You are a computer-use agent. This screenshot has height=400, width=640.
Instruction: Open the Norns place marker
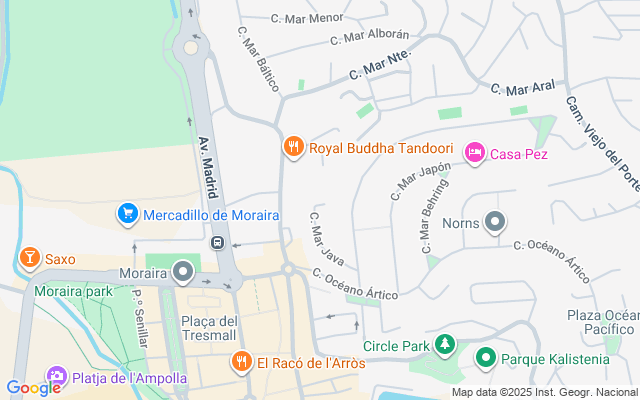(x=495, y=222)
